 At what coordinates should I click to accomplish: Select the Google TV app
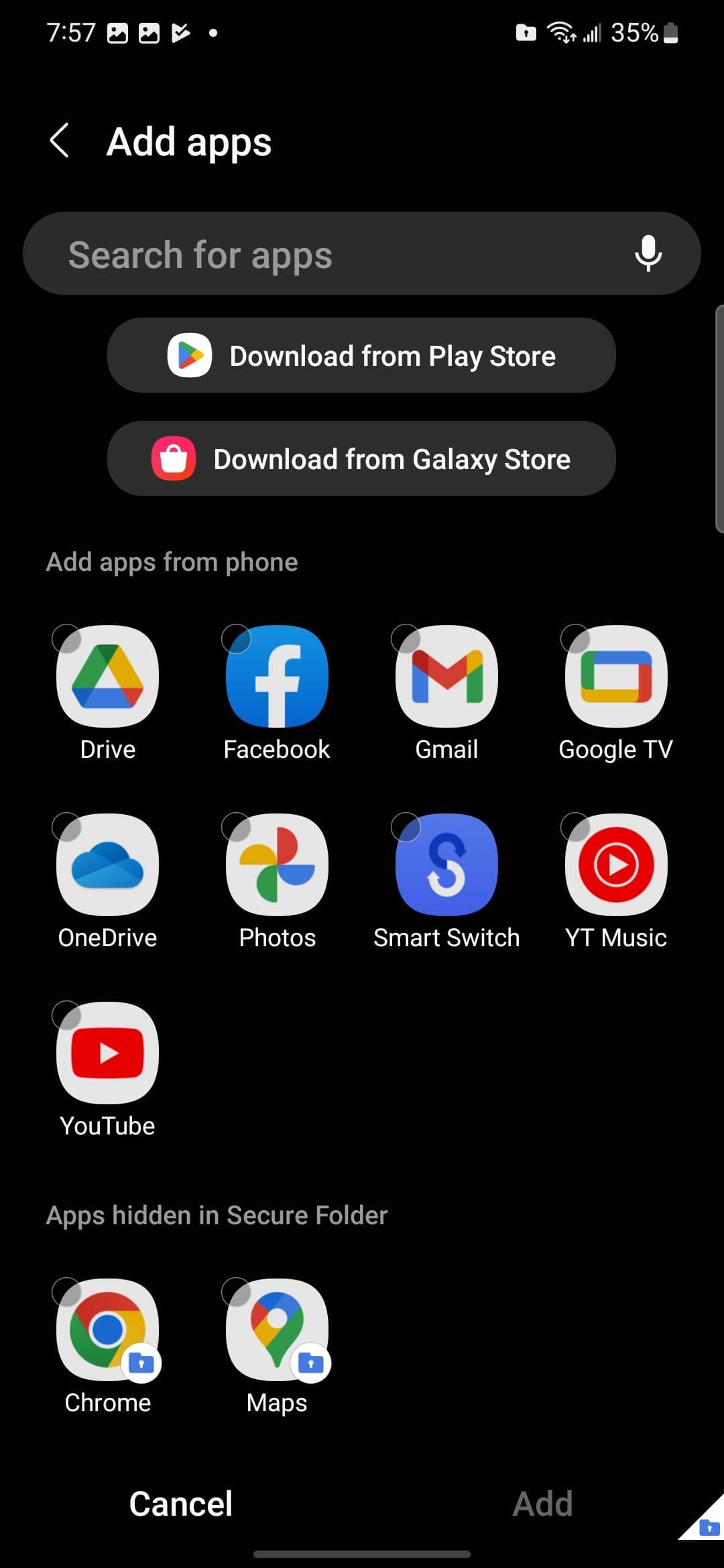click(x=616, y=677)
